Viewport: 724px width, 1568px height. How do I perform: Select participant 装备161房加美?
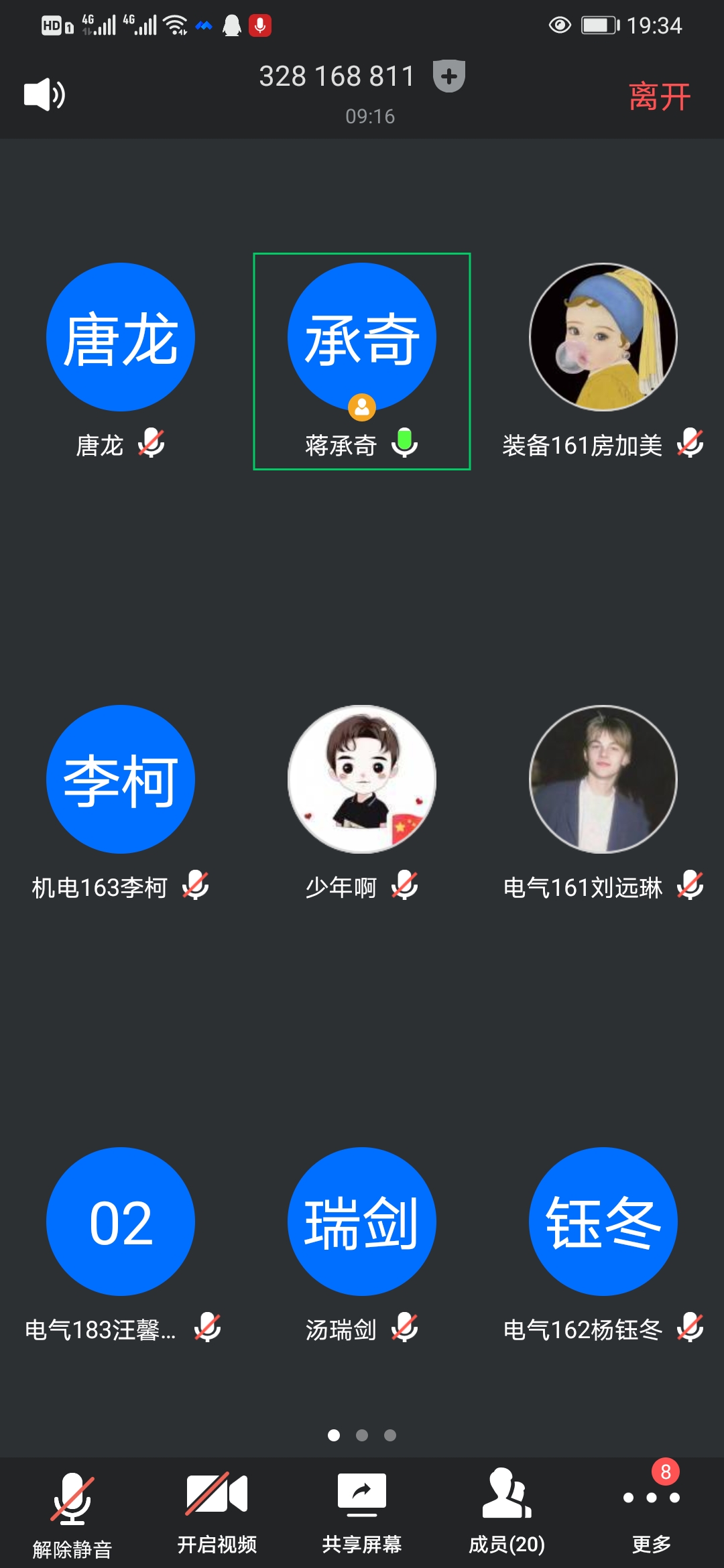click(603, 337)
